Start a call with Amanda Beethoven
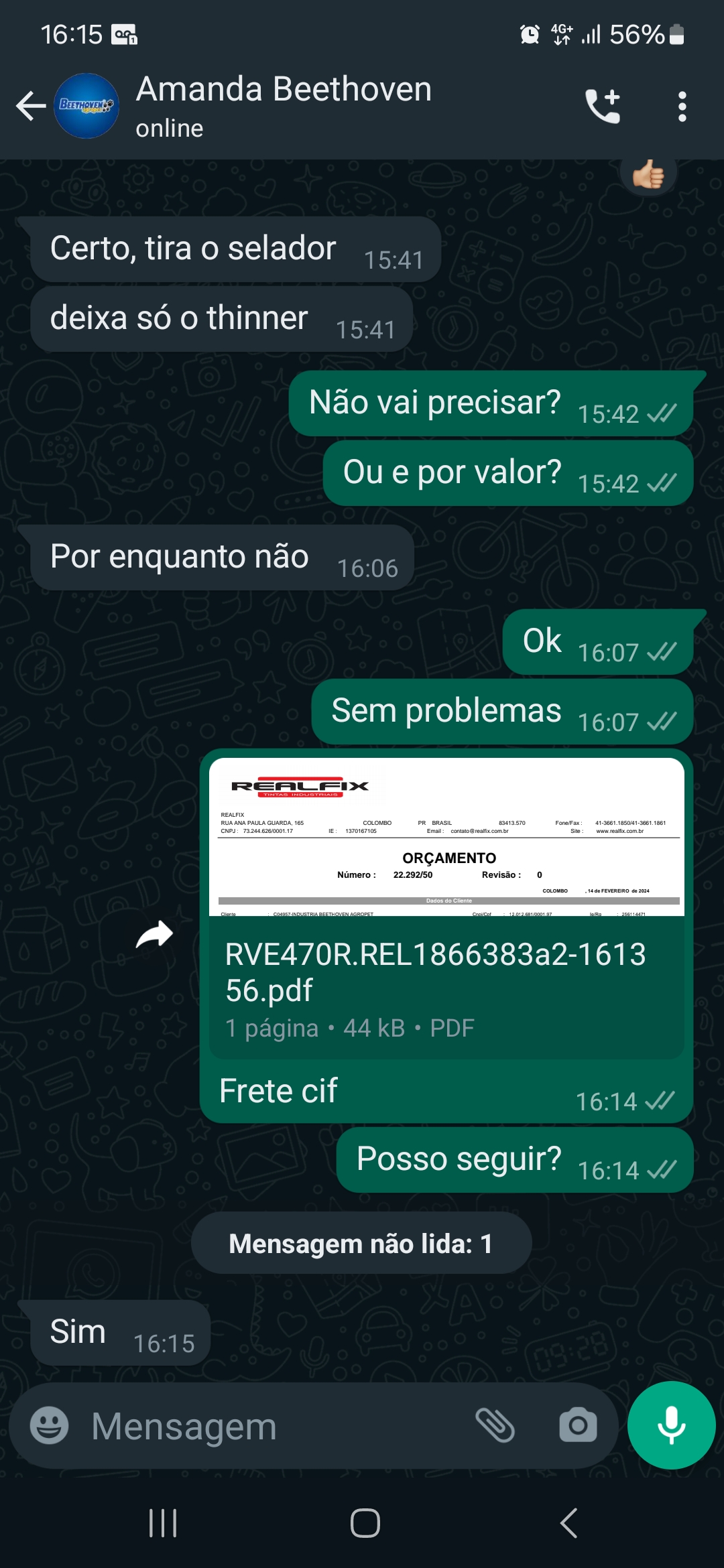 click(x=603, y=106)
